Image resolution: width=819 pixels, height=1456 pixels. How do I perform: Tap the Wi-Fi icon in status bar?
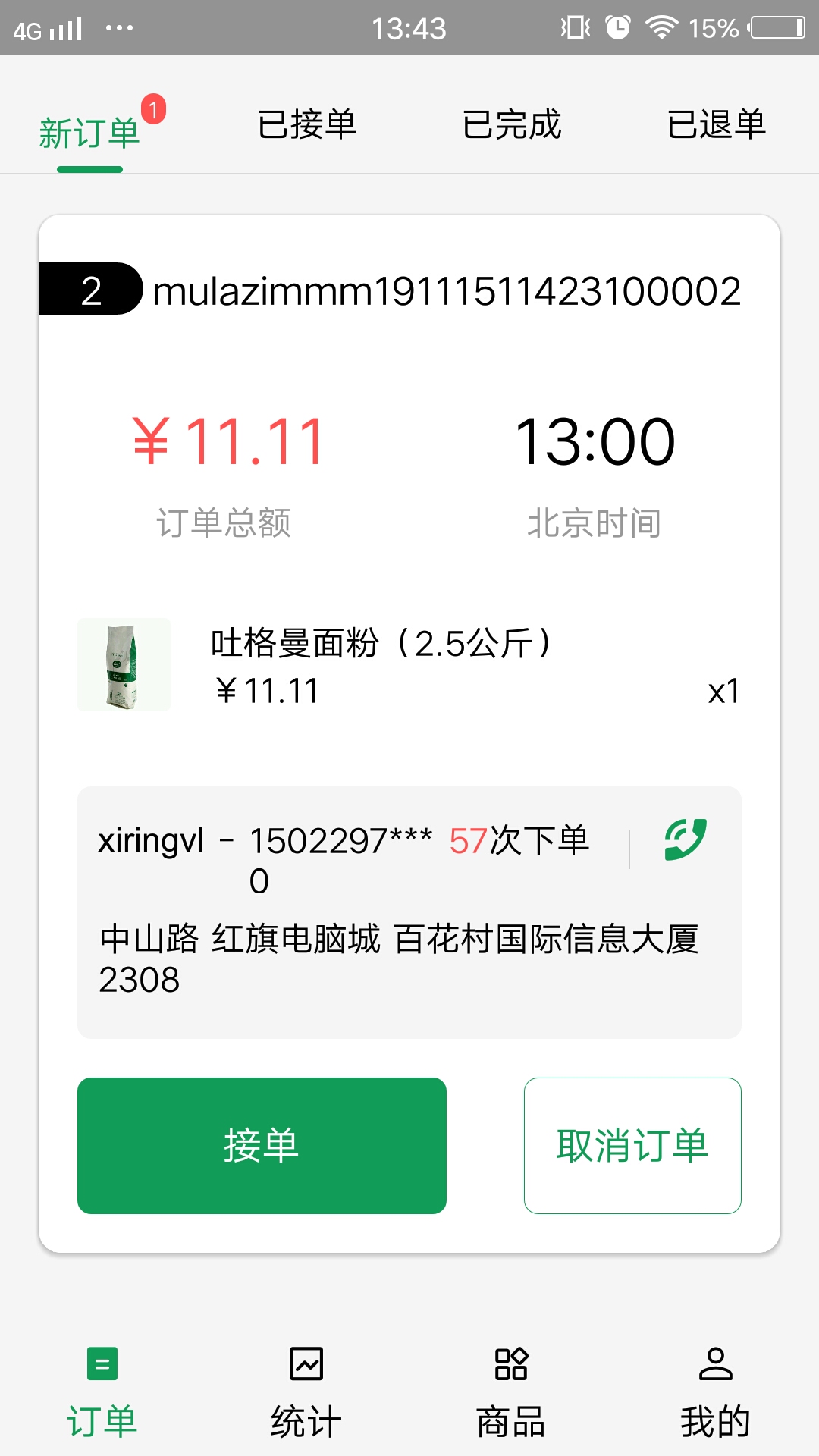click(662, 27)
